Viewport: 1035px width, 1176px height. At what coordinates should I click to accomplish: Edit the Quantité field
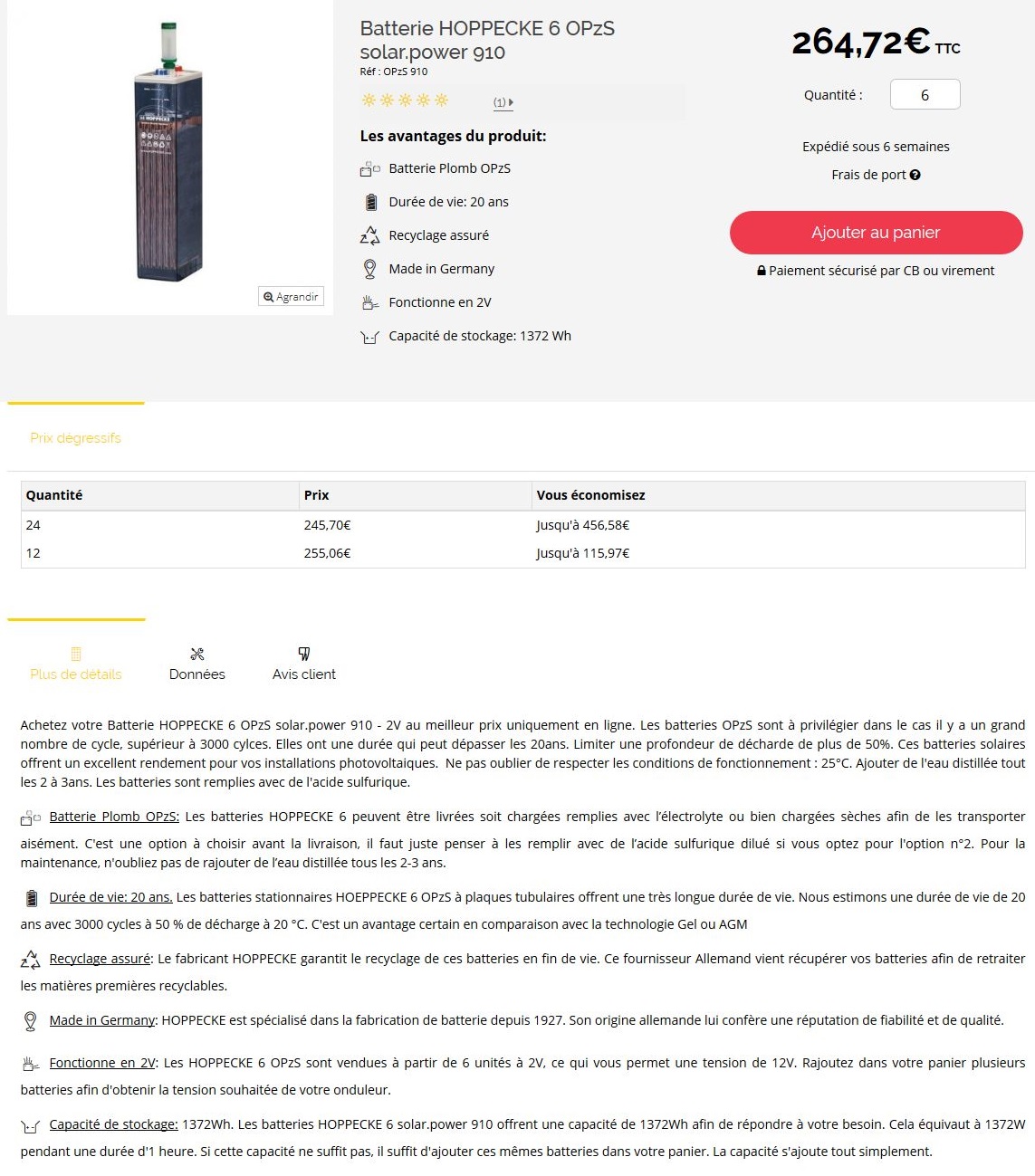925,95
